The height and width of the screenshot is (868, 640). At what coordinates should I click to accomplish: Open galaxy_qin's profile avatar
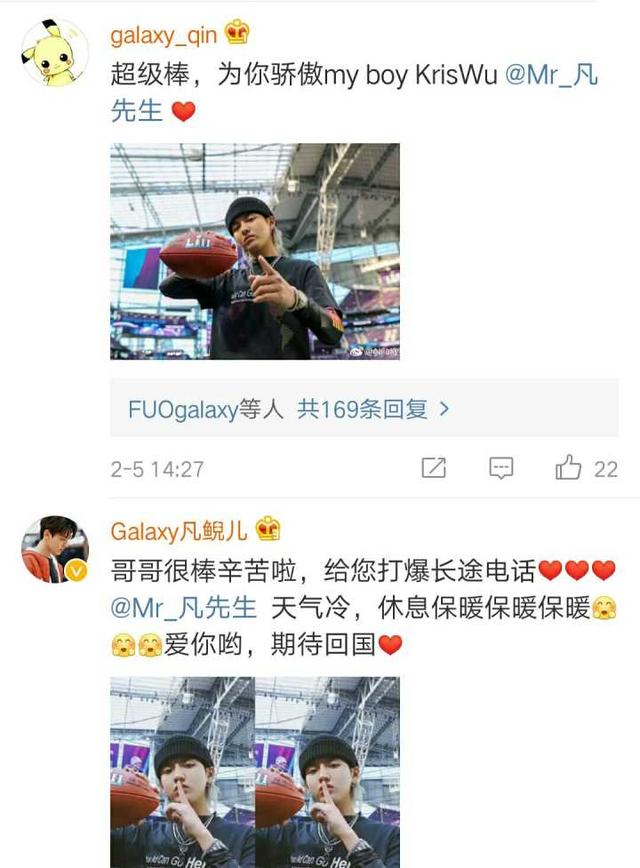click(54, 52)
